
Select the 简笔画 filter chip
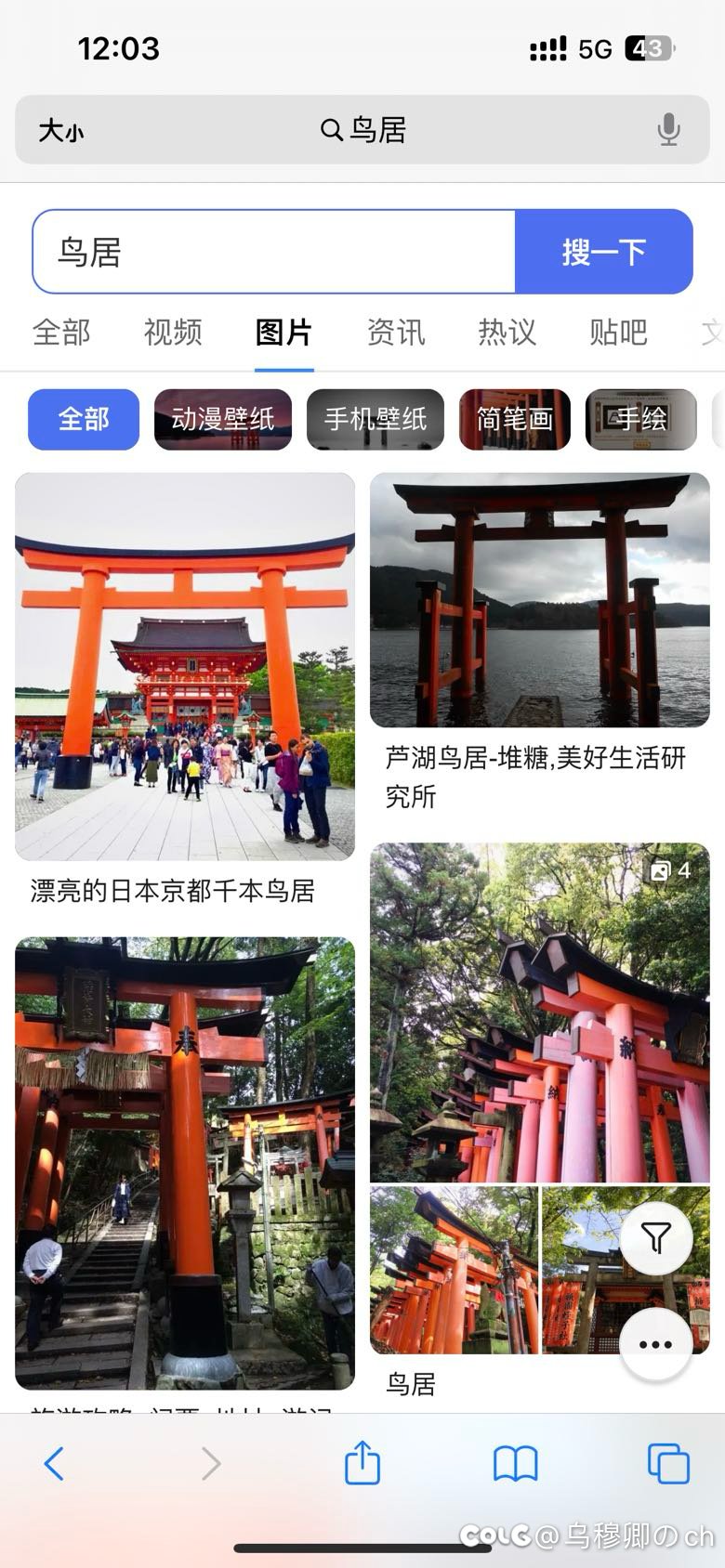pos(515,420)
